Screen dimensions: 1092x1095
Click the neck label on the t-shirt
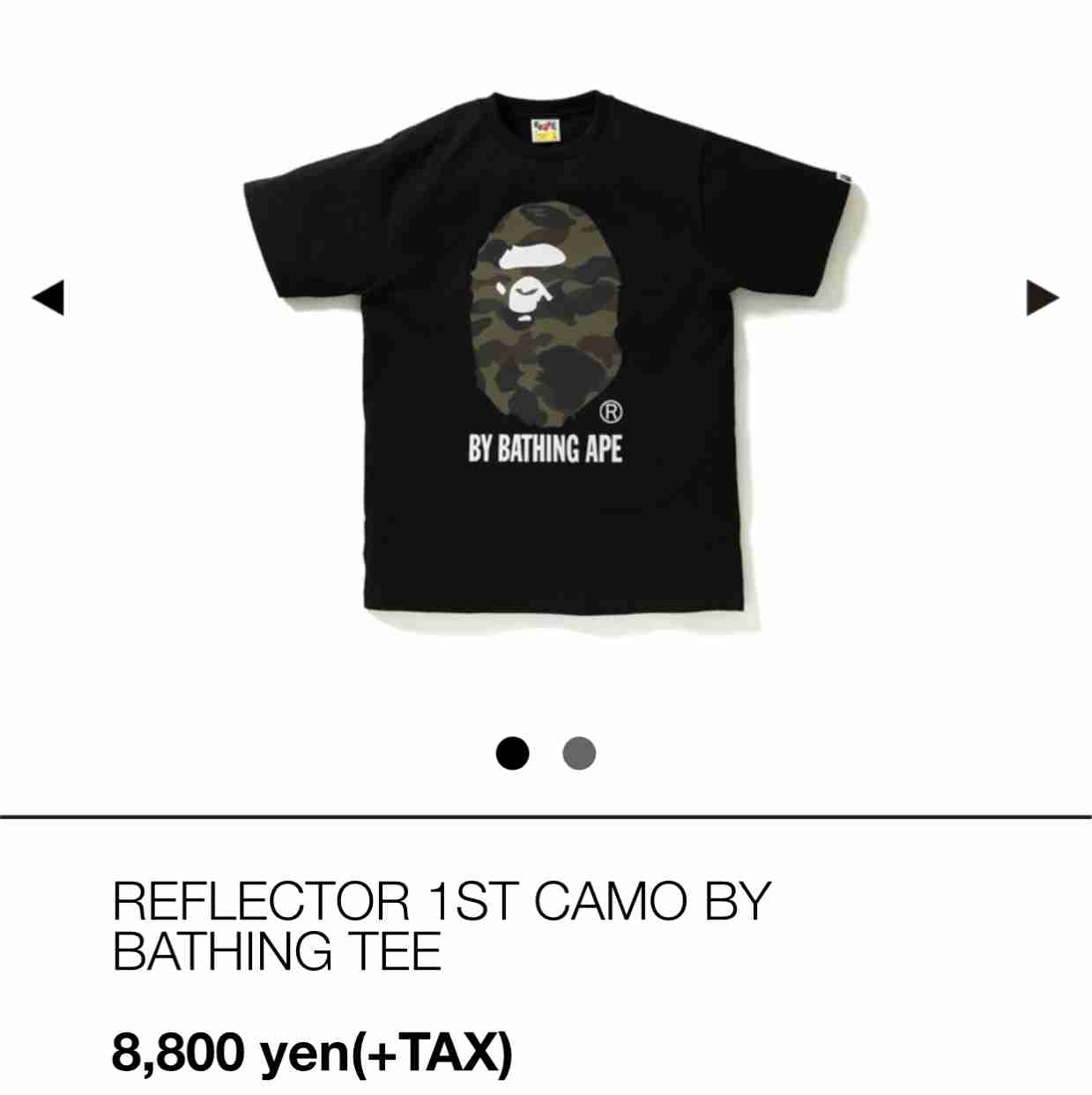pos(546,130)
